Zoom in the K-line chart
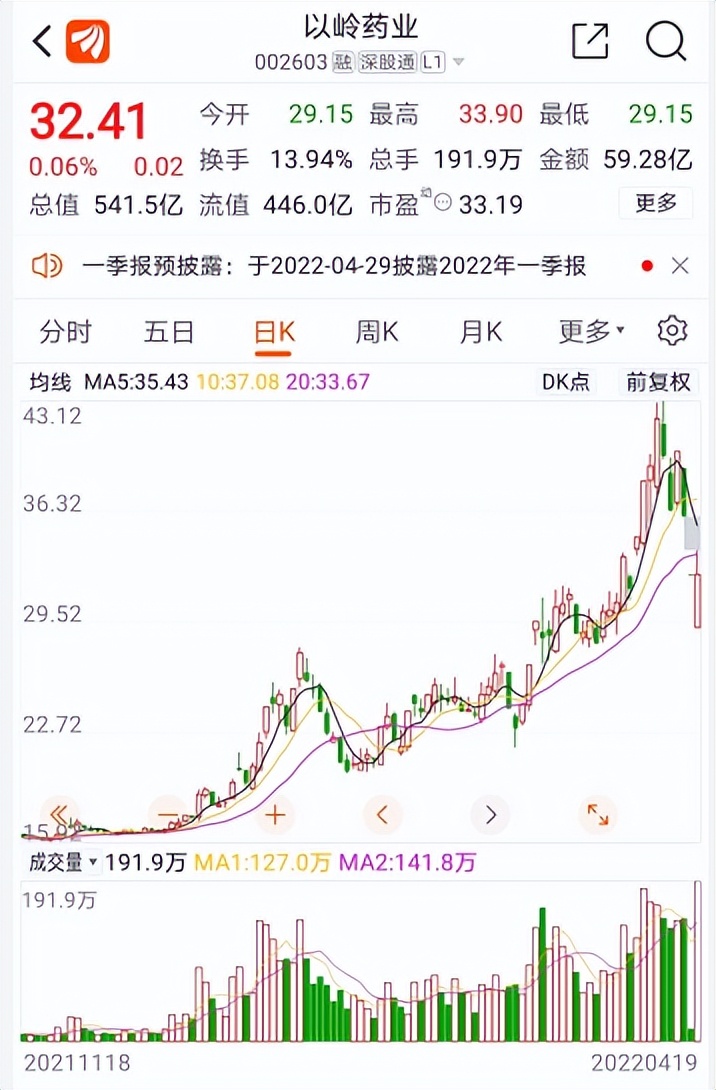716x1090 pixels. pos(275,814)
